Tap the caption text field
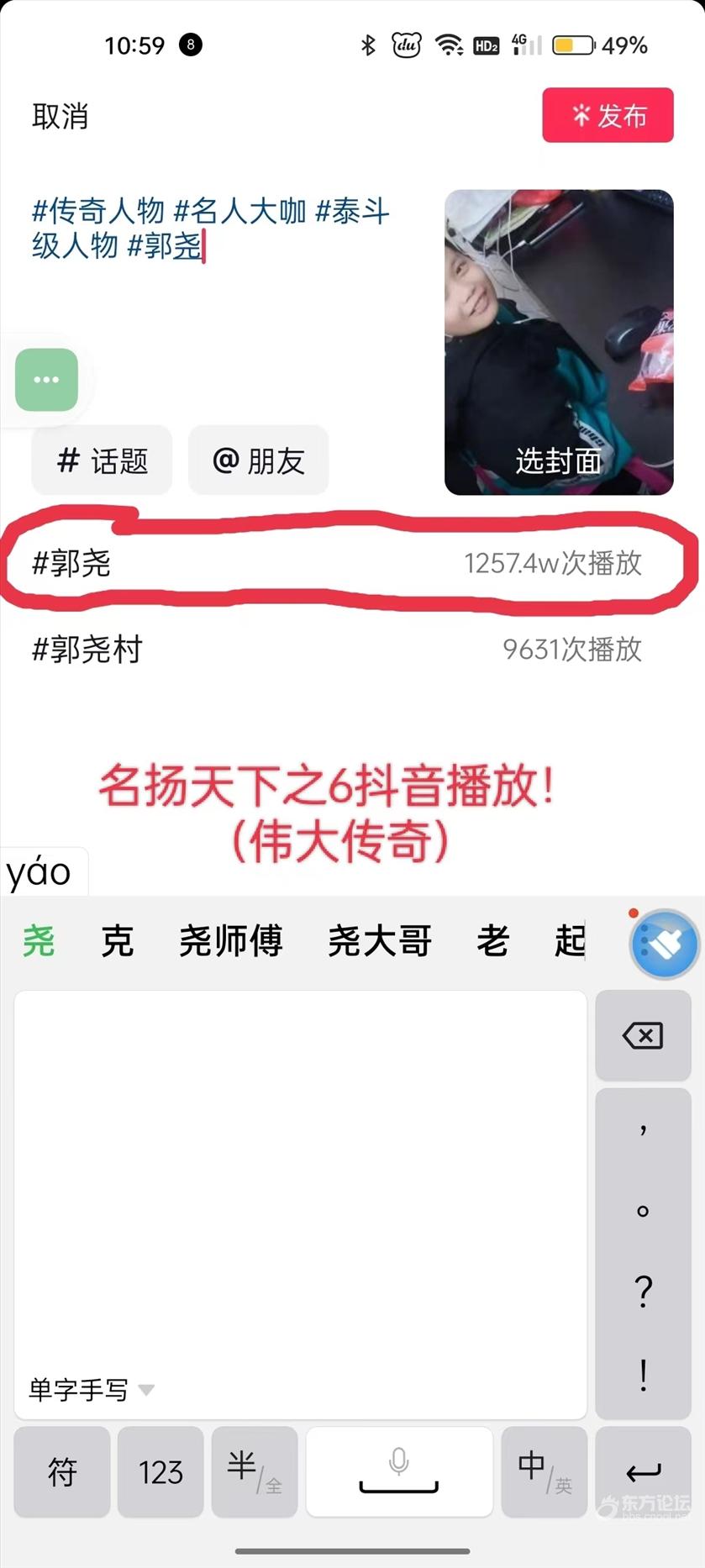This screenshot has height=1568, width=705. [x=227, y=260]
